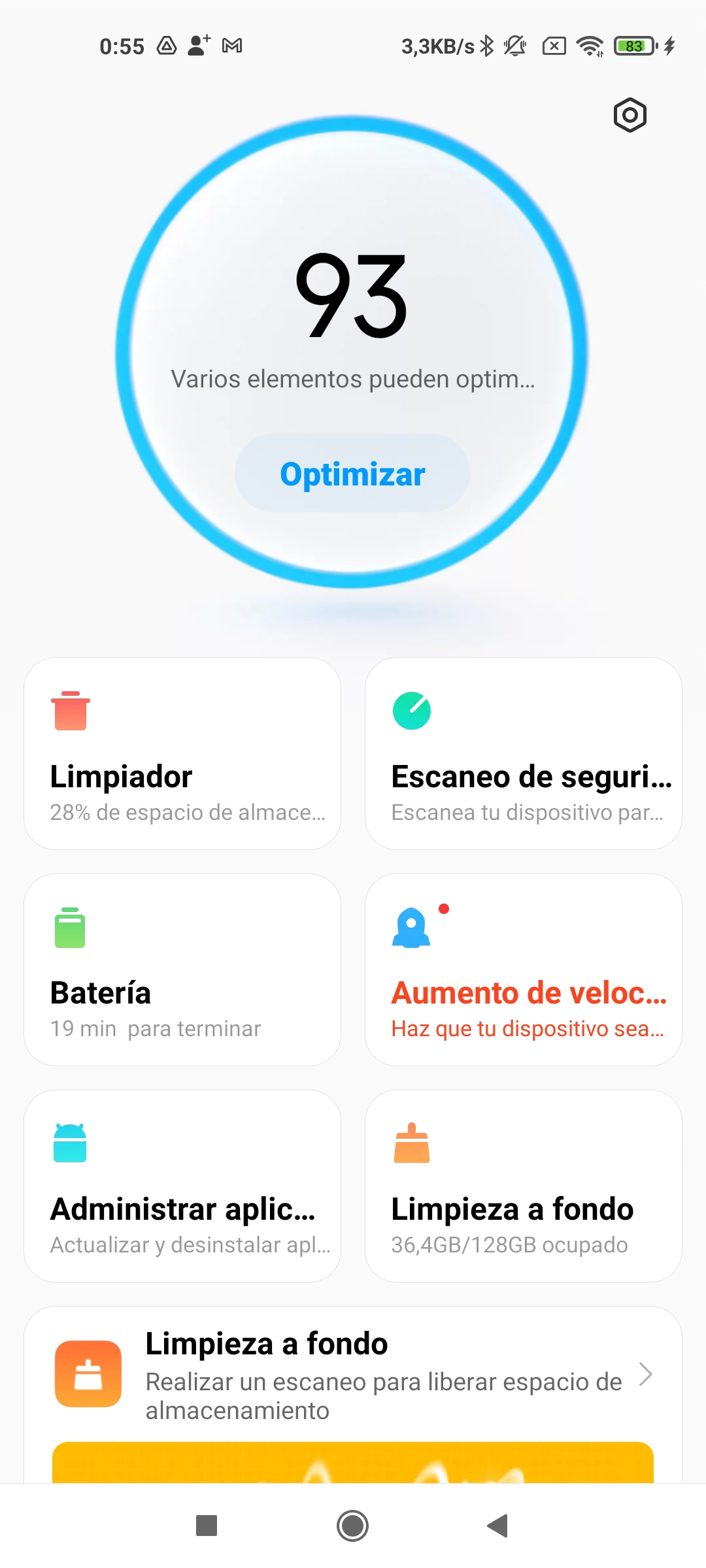Open the Escaneo de seguridad card

point(524,753)
